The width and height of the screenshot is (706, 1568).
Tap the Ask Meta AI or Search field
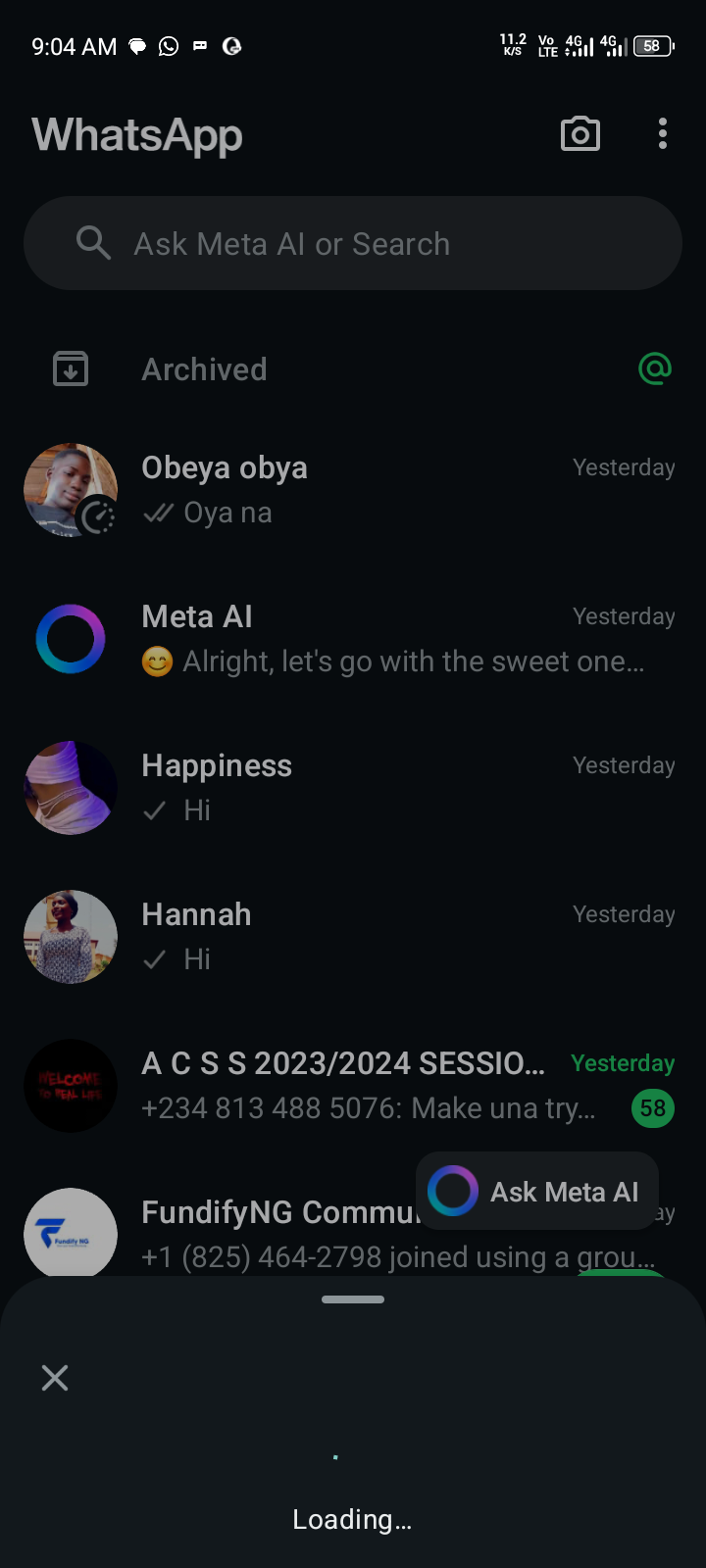point(353,243)
